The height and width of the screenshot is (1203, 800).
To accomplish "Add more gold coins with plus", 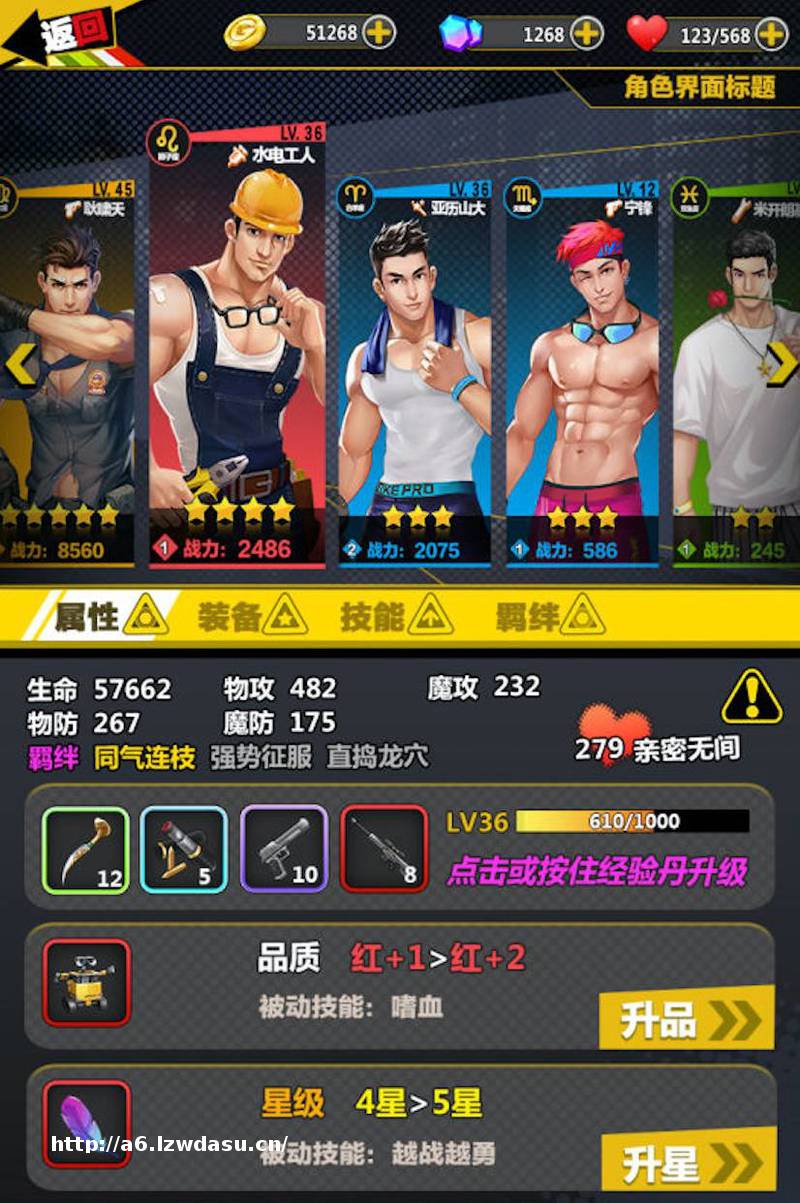I will point(379,33).
